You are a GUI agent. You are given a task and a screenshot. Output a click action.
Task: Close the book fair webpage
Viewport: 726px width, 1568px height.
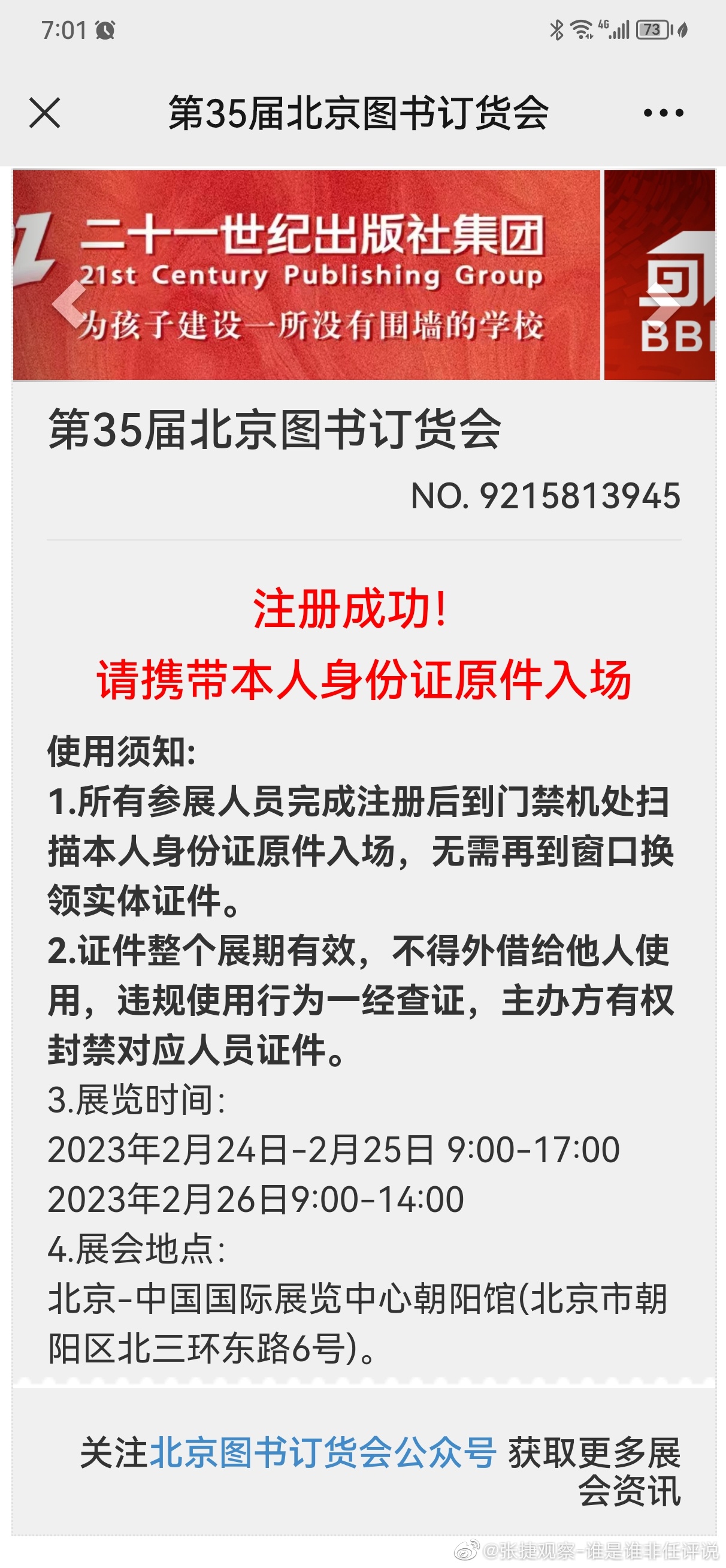[x=45, y=113]
